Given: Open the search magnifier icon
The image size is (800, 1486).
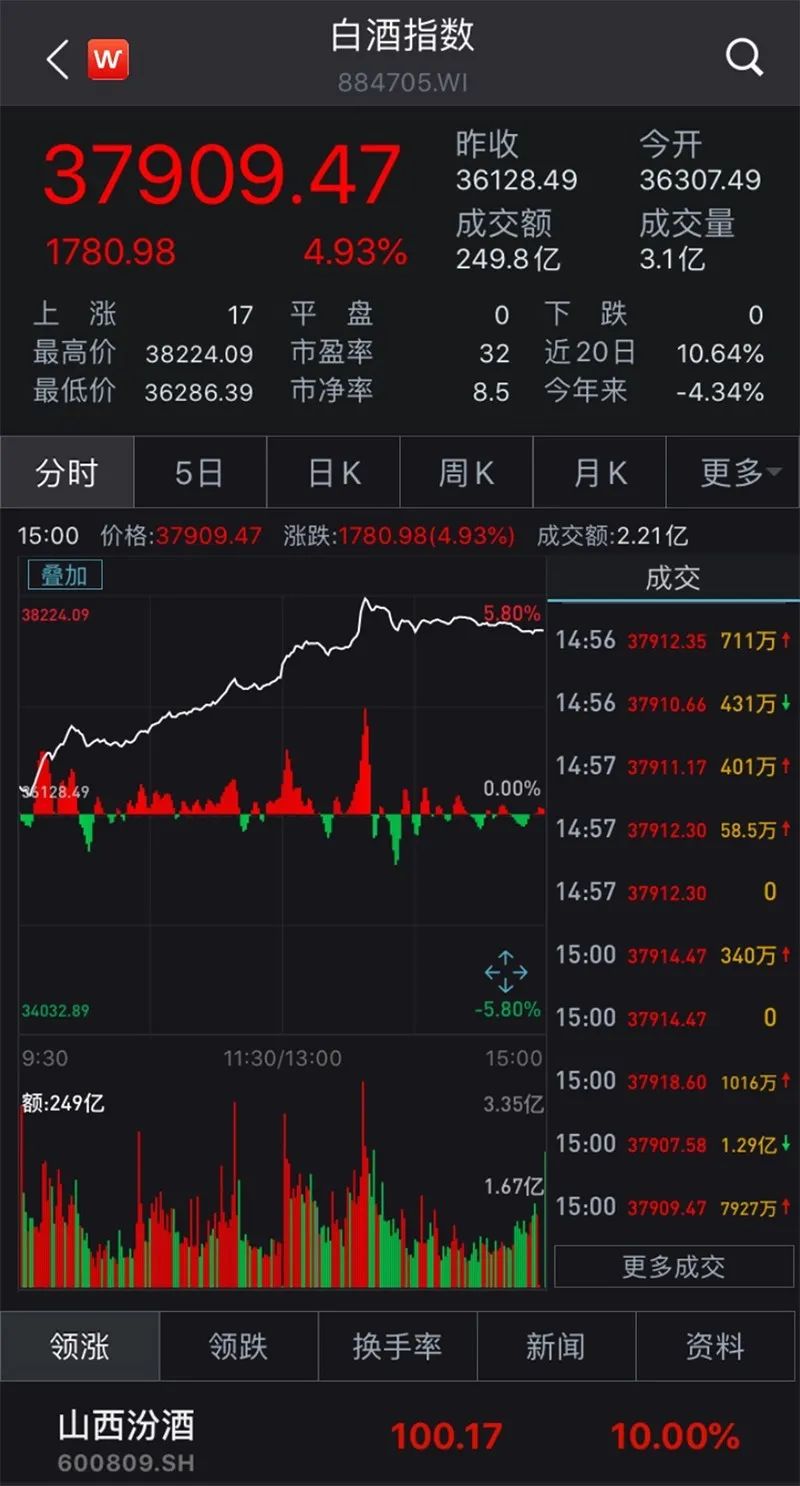Looking at the screenshot, I should pos(743,58).
